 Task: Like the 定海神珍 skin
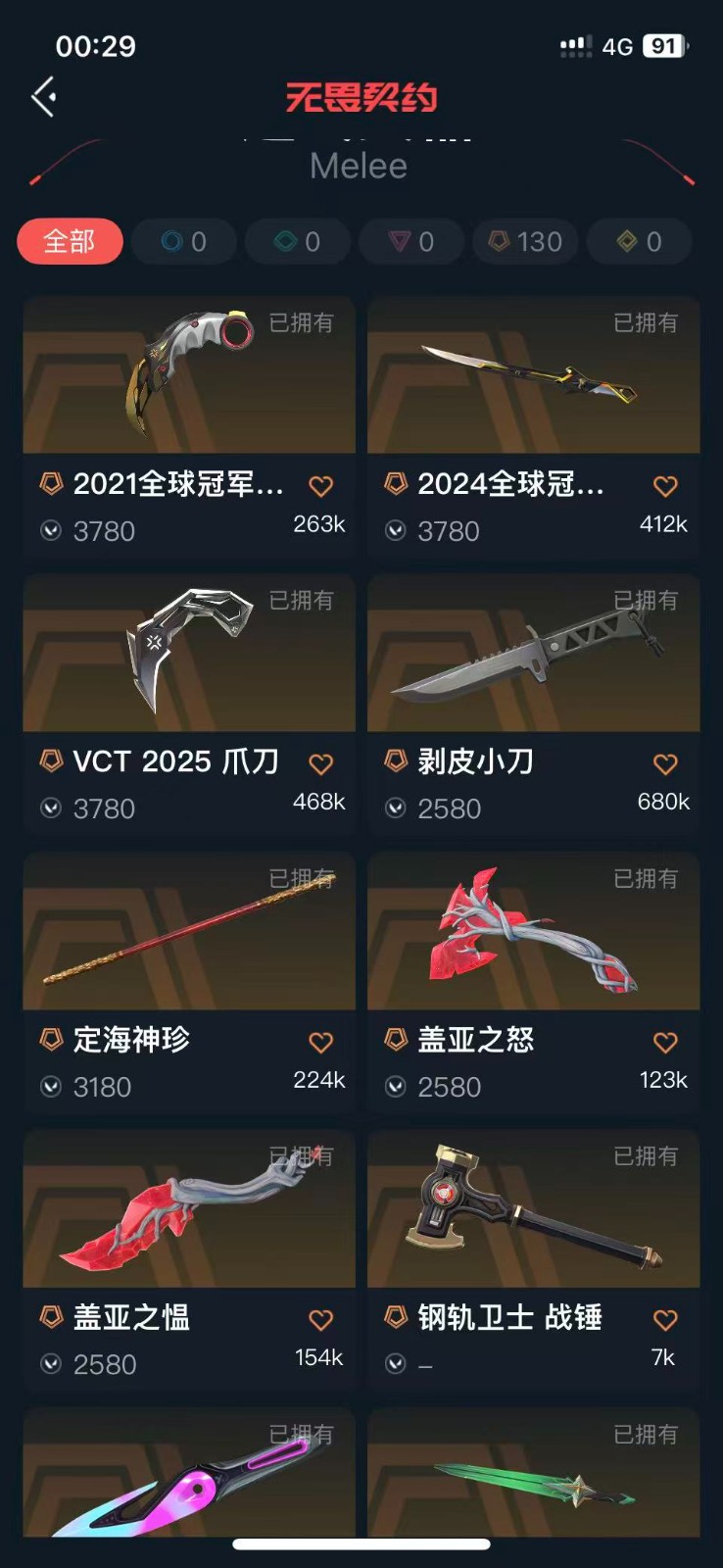(321, 1043)
